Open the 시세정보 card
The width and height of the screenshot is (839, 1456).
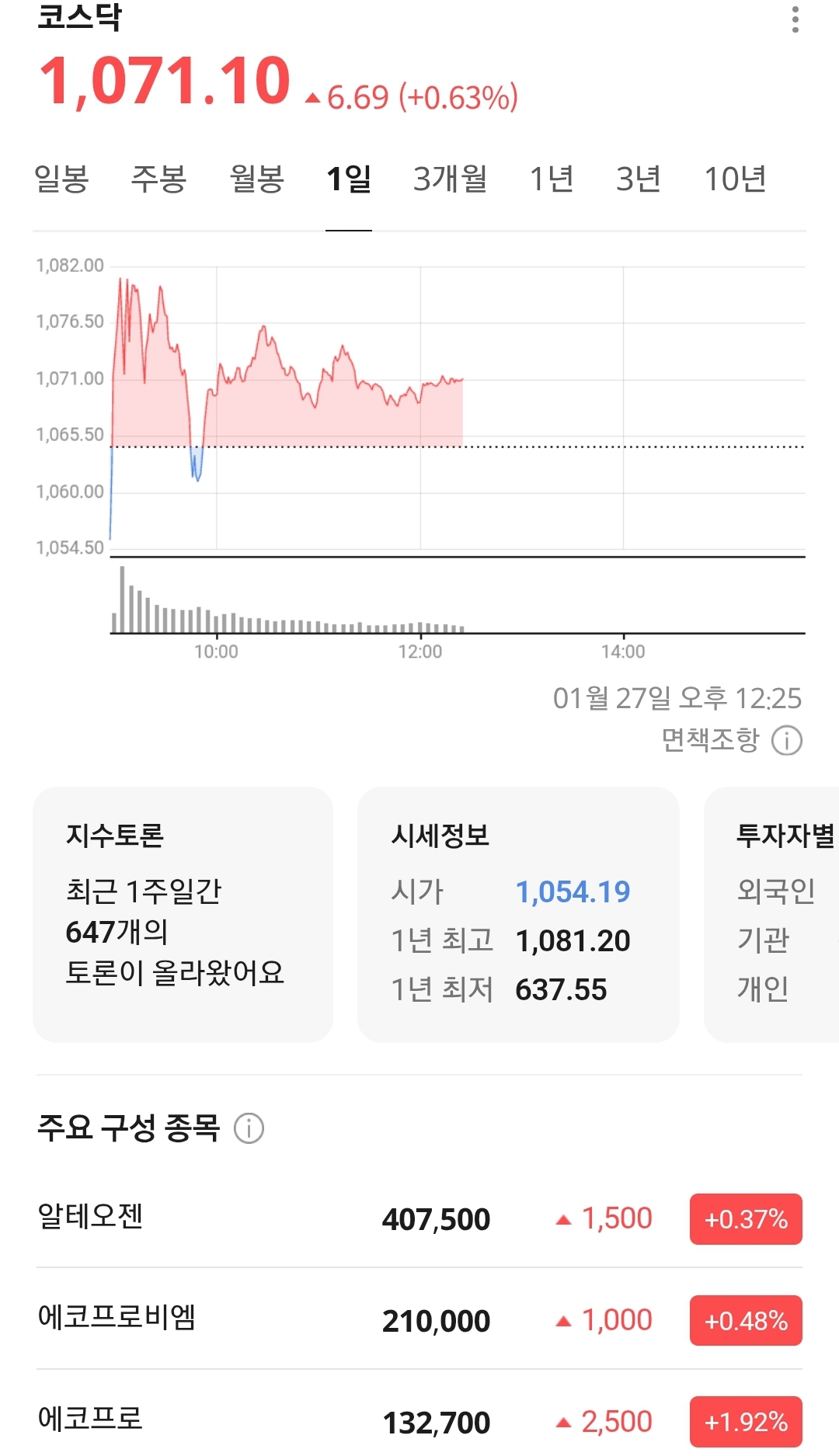[517, 915]
